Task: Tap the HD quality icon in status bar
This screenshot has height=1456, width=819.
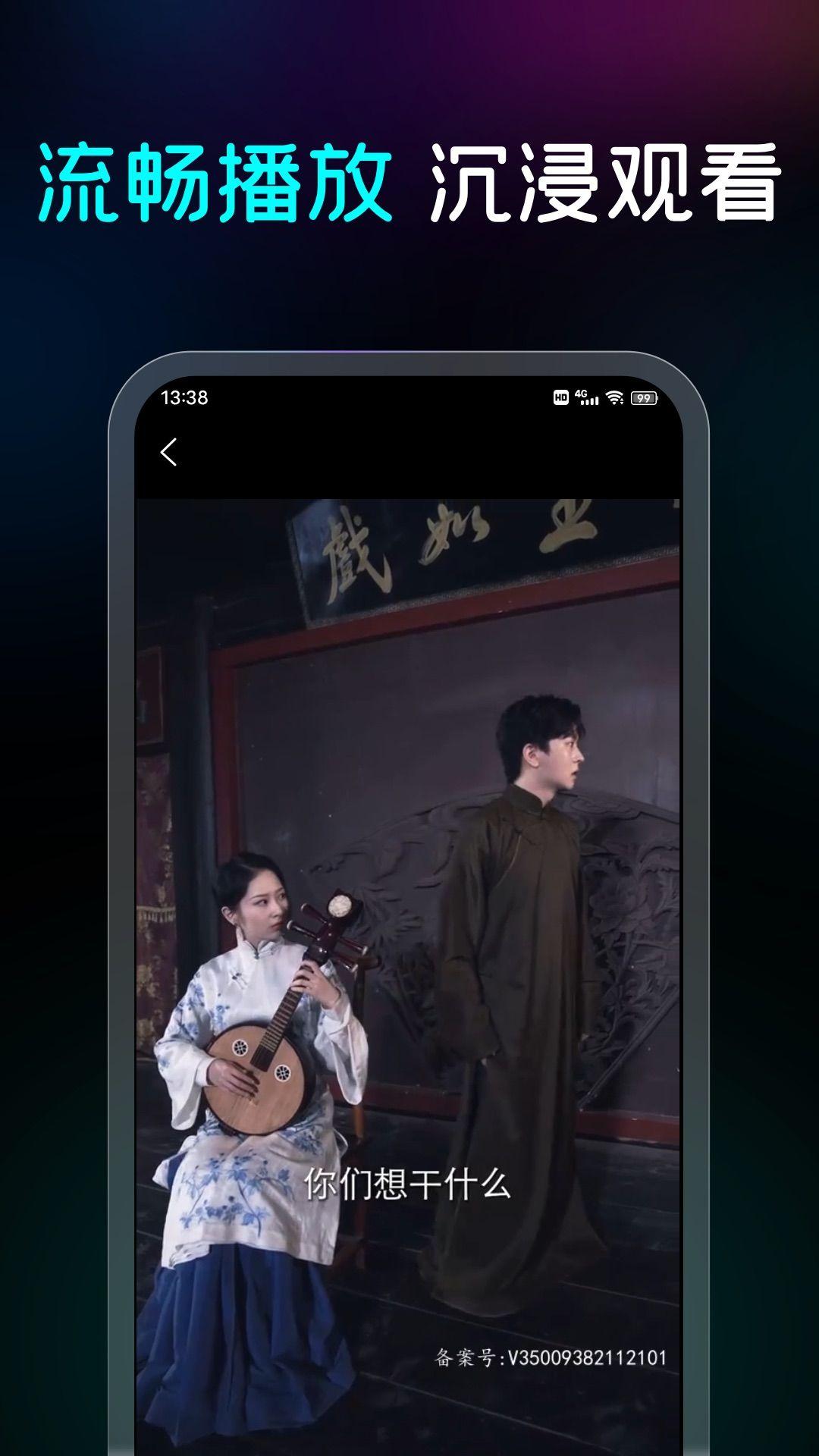Action: click(x=561, y=397)
